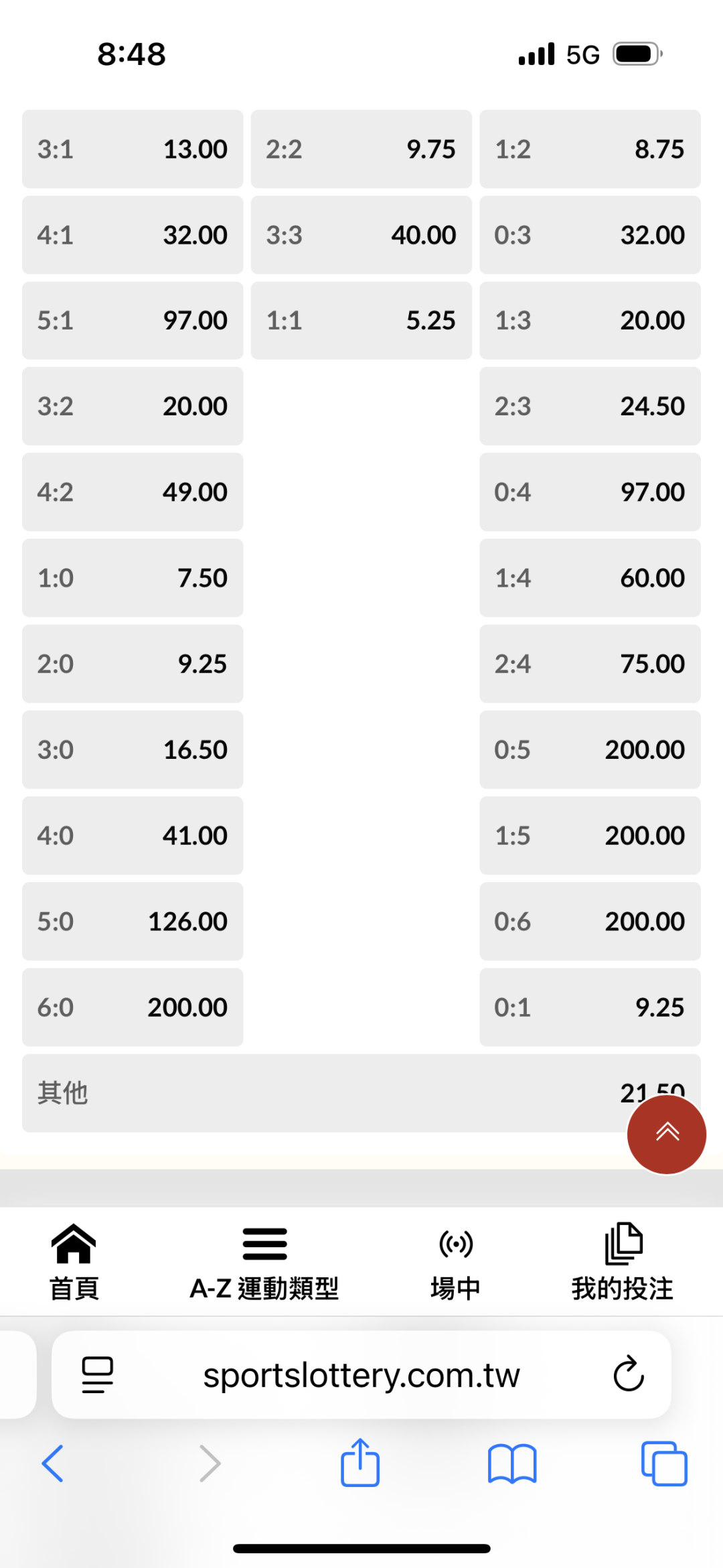Switch to the 場中 live tab
The height and width of the screenshot is (1568, 723).
click(x=455, y=1261)
